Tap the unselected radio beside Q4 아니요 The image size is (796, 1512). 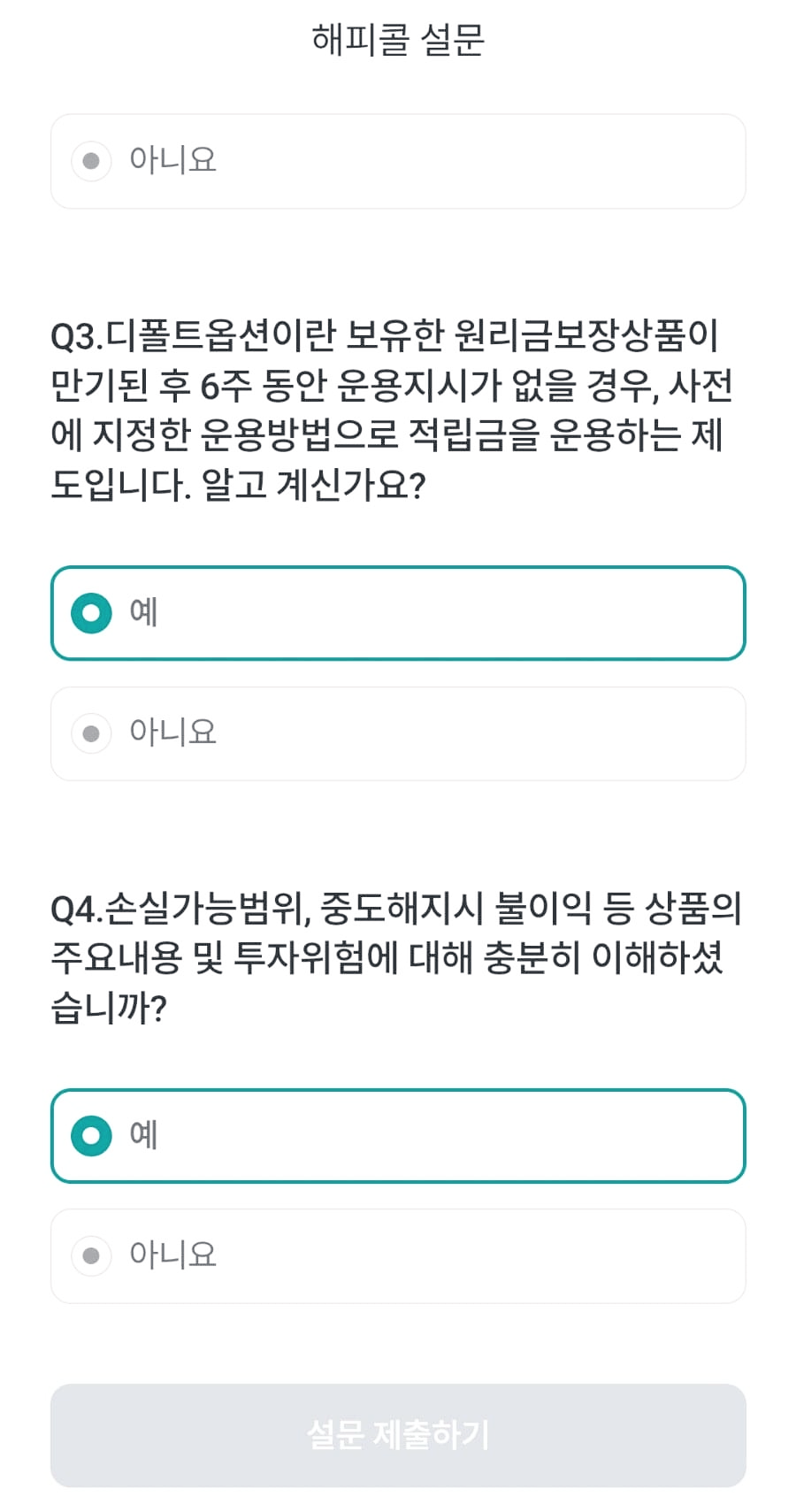[x=91, y=1256]
